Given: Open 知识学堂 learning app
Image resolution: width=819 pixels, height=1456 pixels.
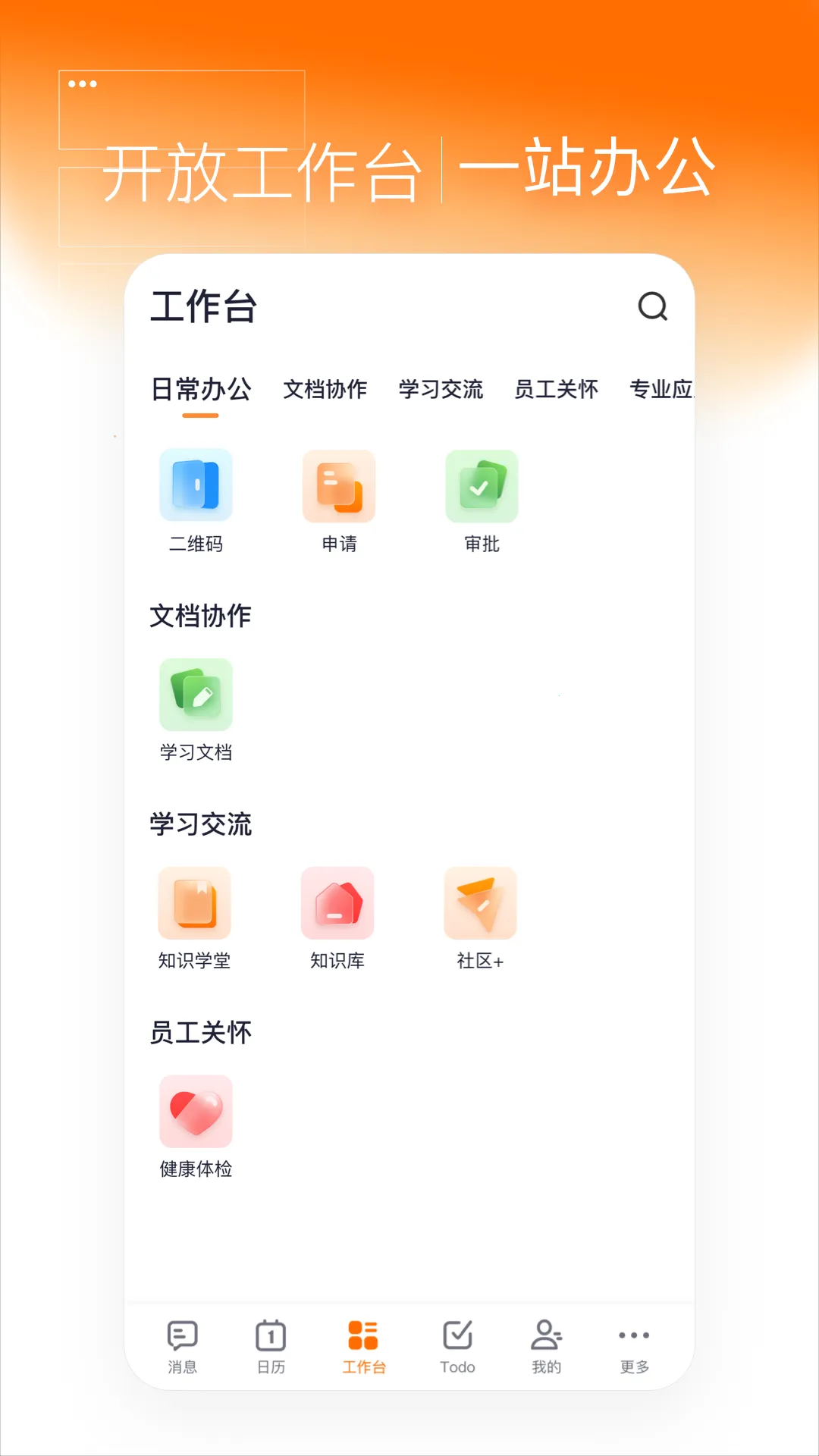Looking at the screenshot, I should coord(194,904).
